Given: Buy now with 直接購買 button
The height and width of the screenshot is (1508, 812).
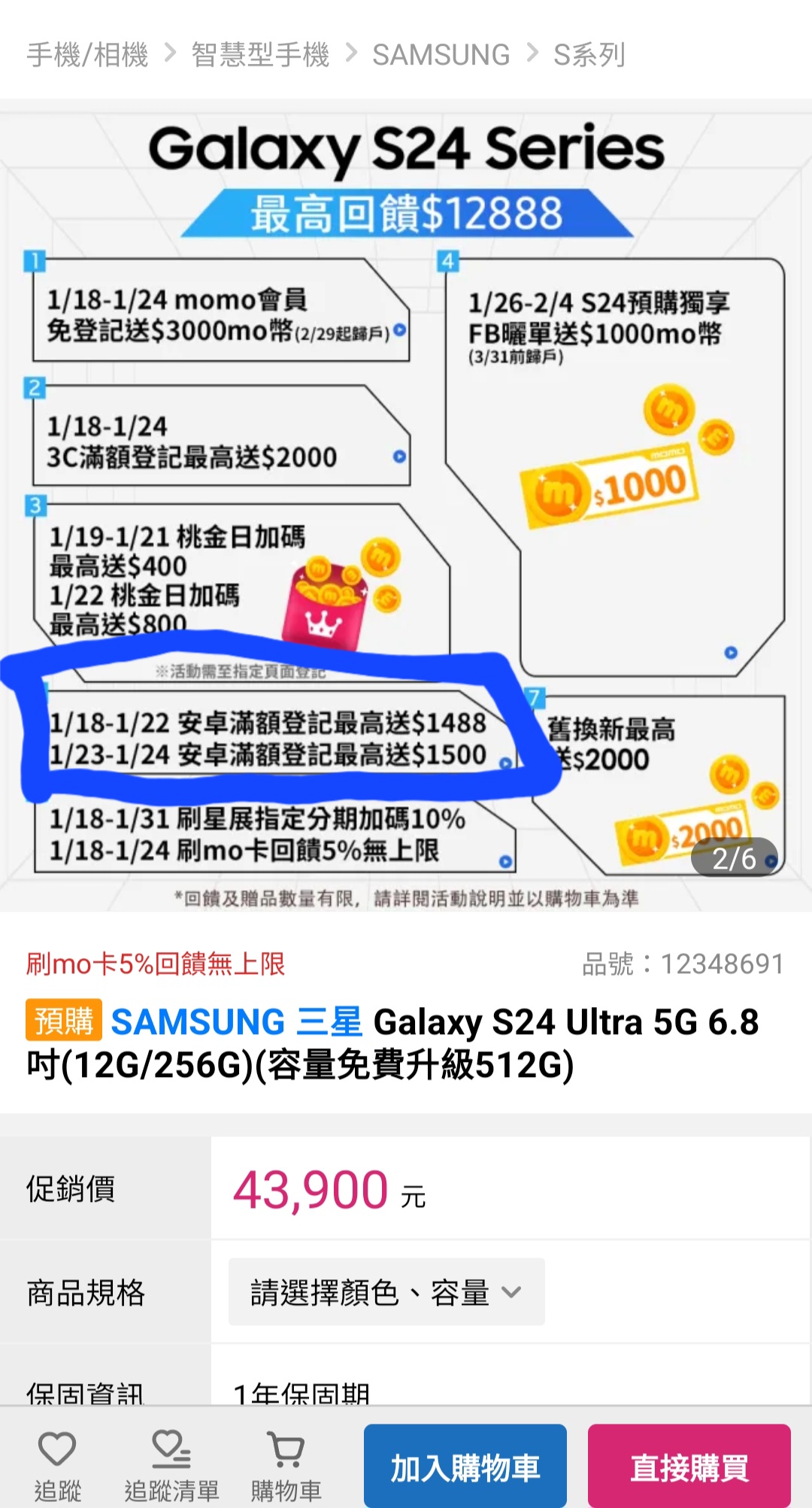Looking at the screenshot, I should tap(689, 1467).
